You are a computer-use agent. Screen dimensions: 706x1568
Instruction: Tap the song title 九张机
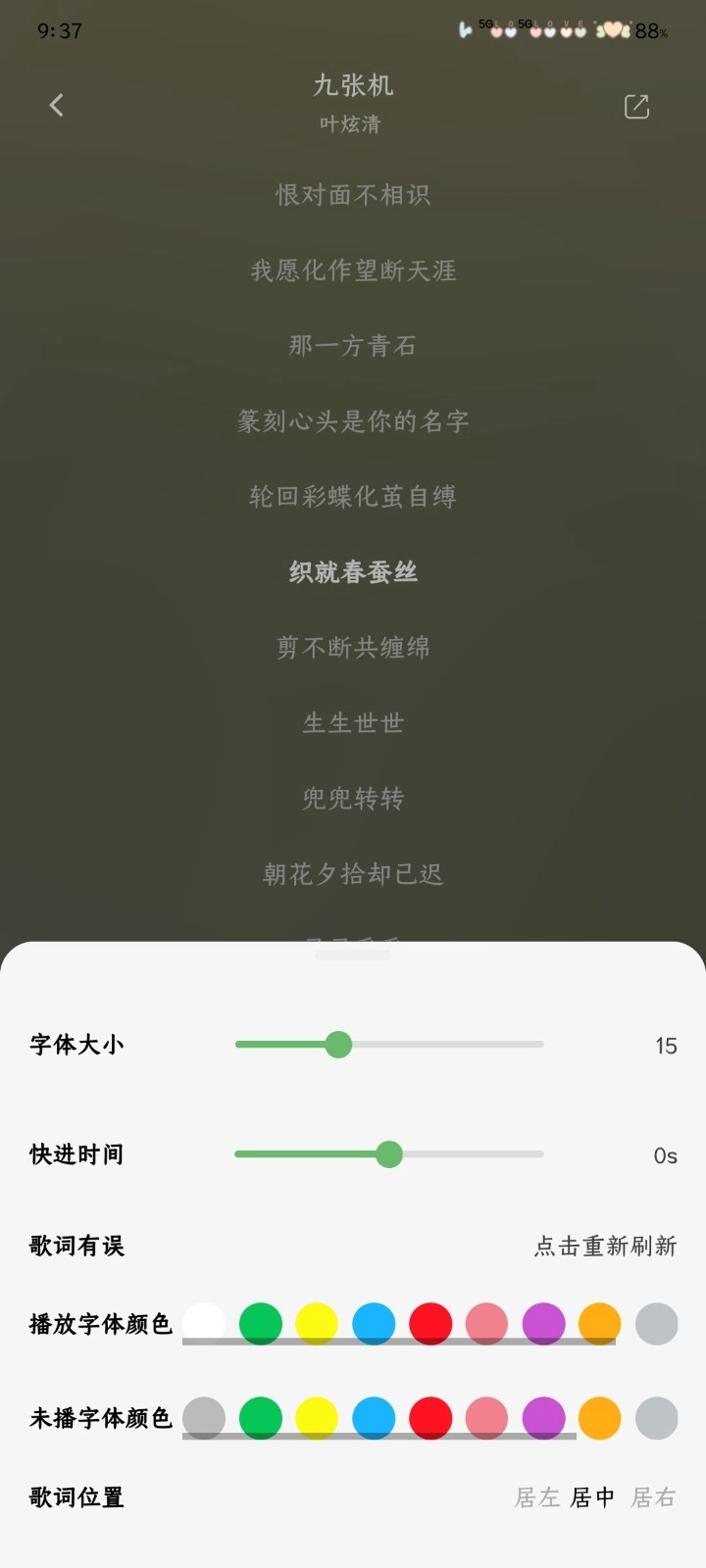[x=353, y=85]
